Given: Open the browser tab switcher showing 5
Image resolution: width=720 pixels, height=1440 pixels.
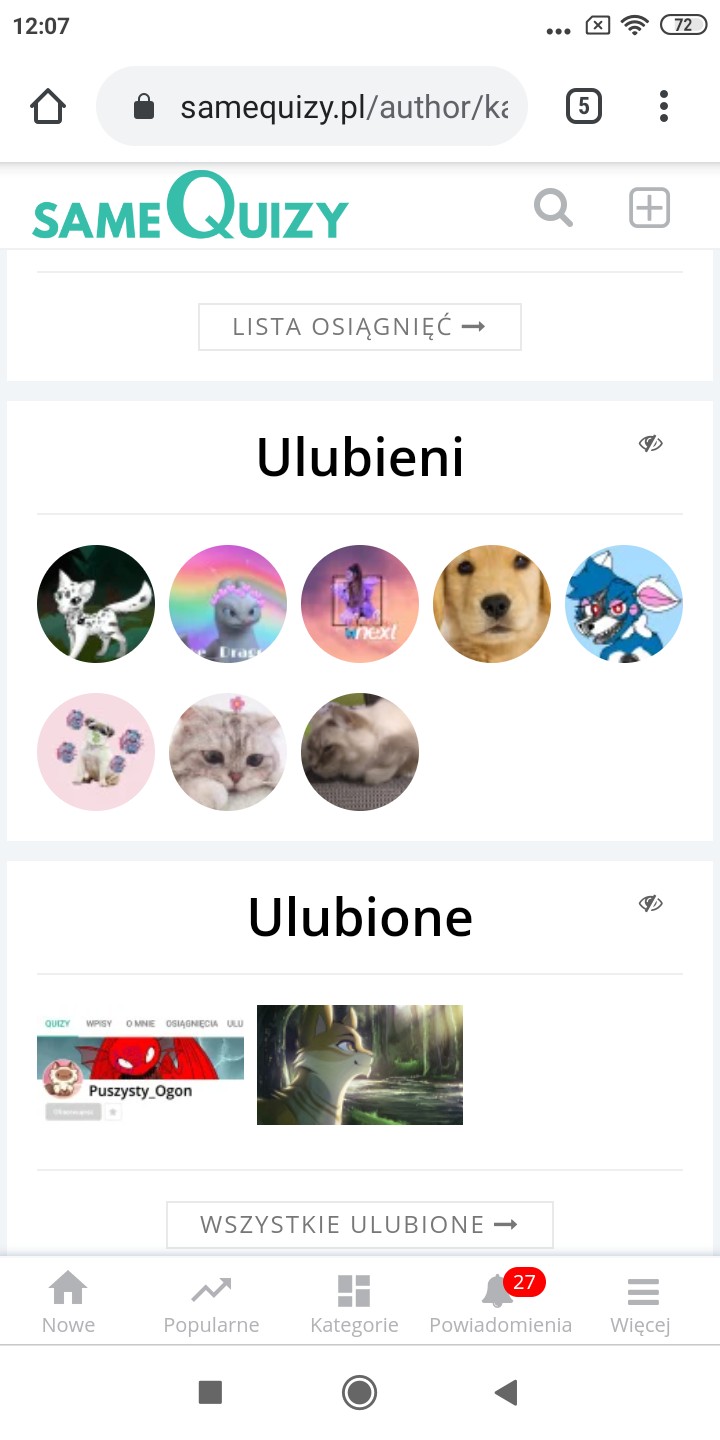Looking at the screenshot, I should [x=584, y=106].
